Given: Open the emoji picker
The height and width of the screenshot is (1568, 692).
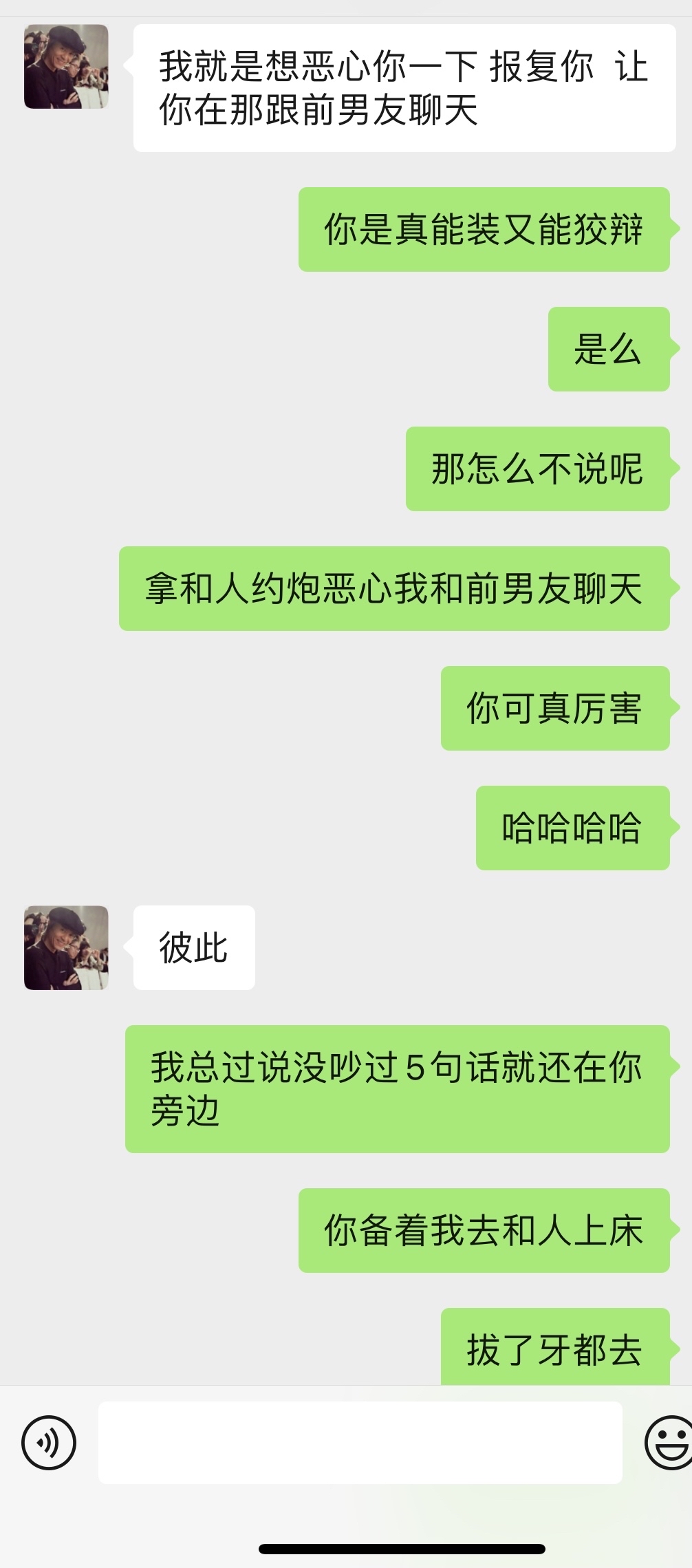Looking at the screenshot, I should (669, 1443).
